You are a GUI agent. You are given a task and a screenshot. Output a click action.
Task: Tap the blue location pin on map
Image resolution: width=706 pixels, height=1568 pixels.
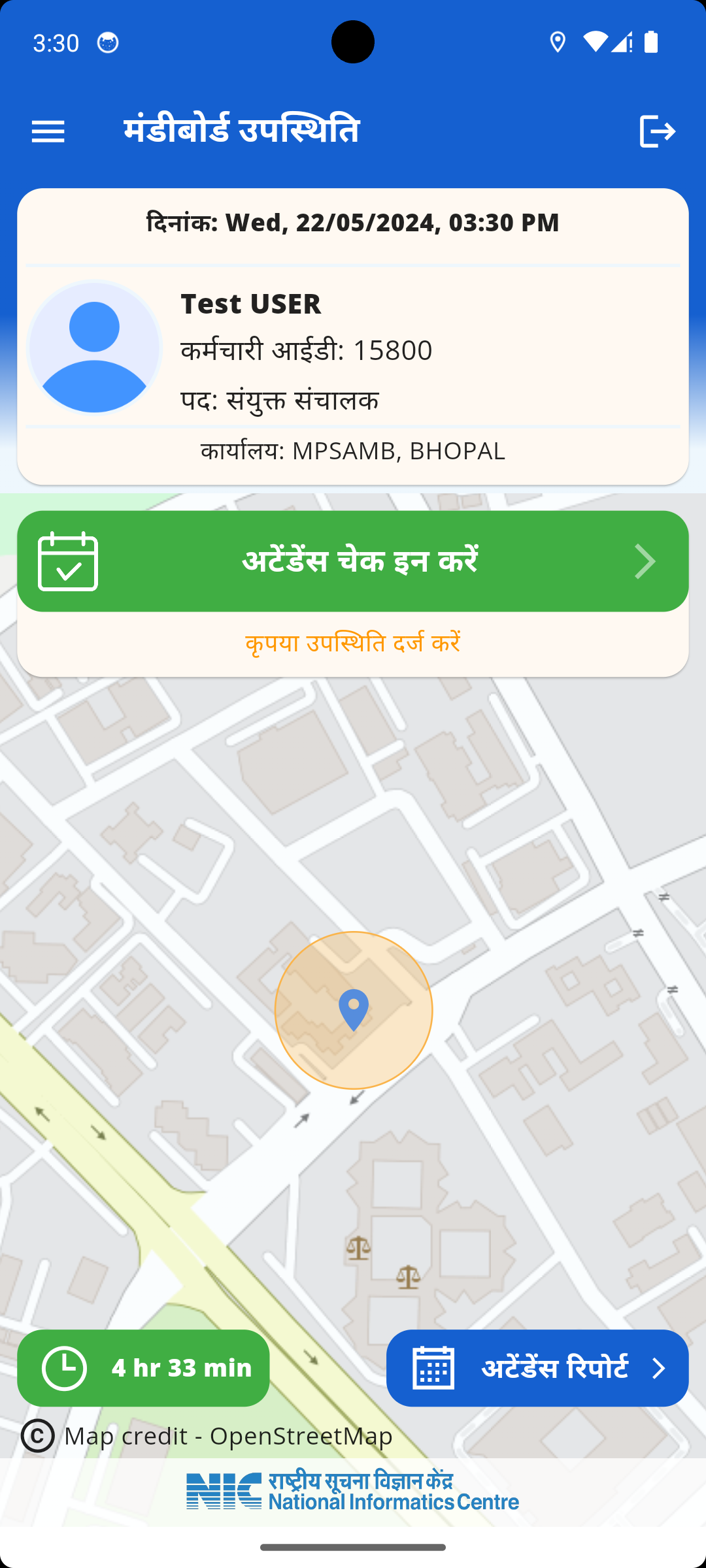354,1009
